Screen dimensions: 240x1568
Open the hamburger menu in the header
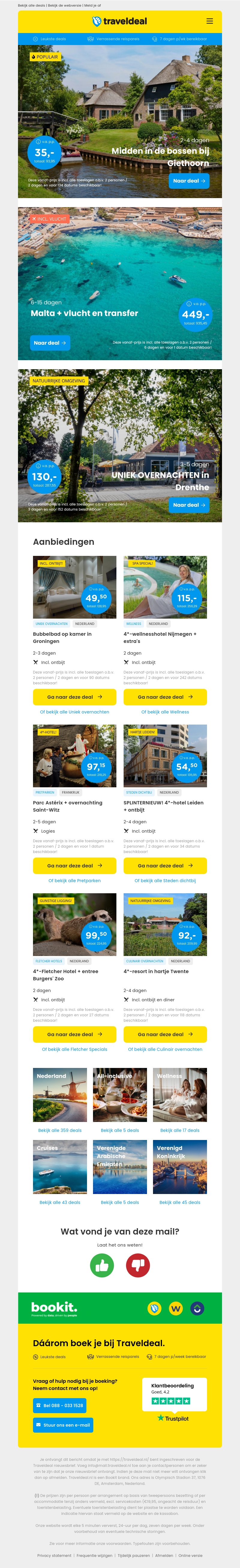pos(209,21)
